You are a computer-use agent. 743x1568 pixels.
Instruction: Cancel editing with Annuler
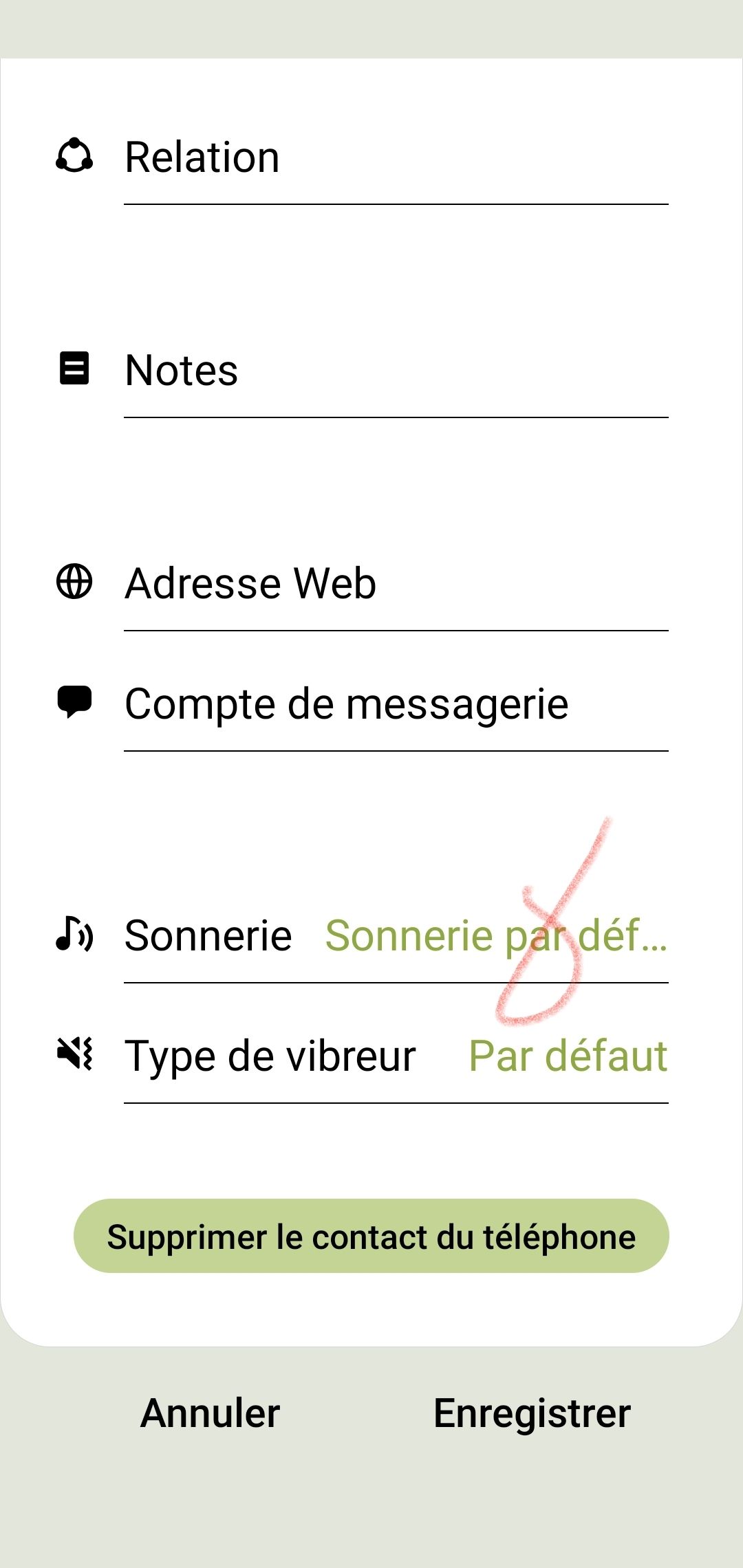point(211,1414)
